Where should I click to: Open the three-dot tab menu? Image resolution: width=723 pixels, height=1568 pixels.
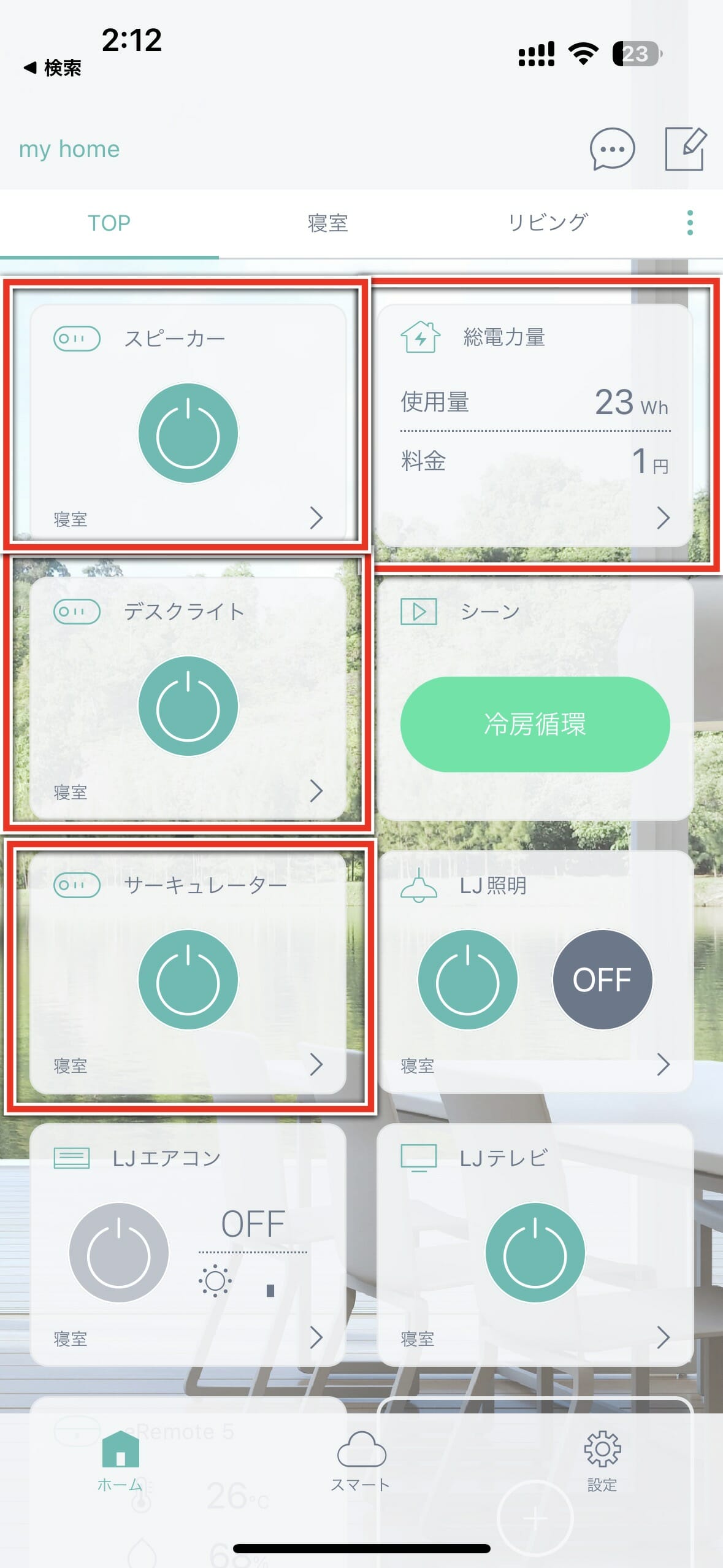690,223
